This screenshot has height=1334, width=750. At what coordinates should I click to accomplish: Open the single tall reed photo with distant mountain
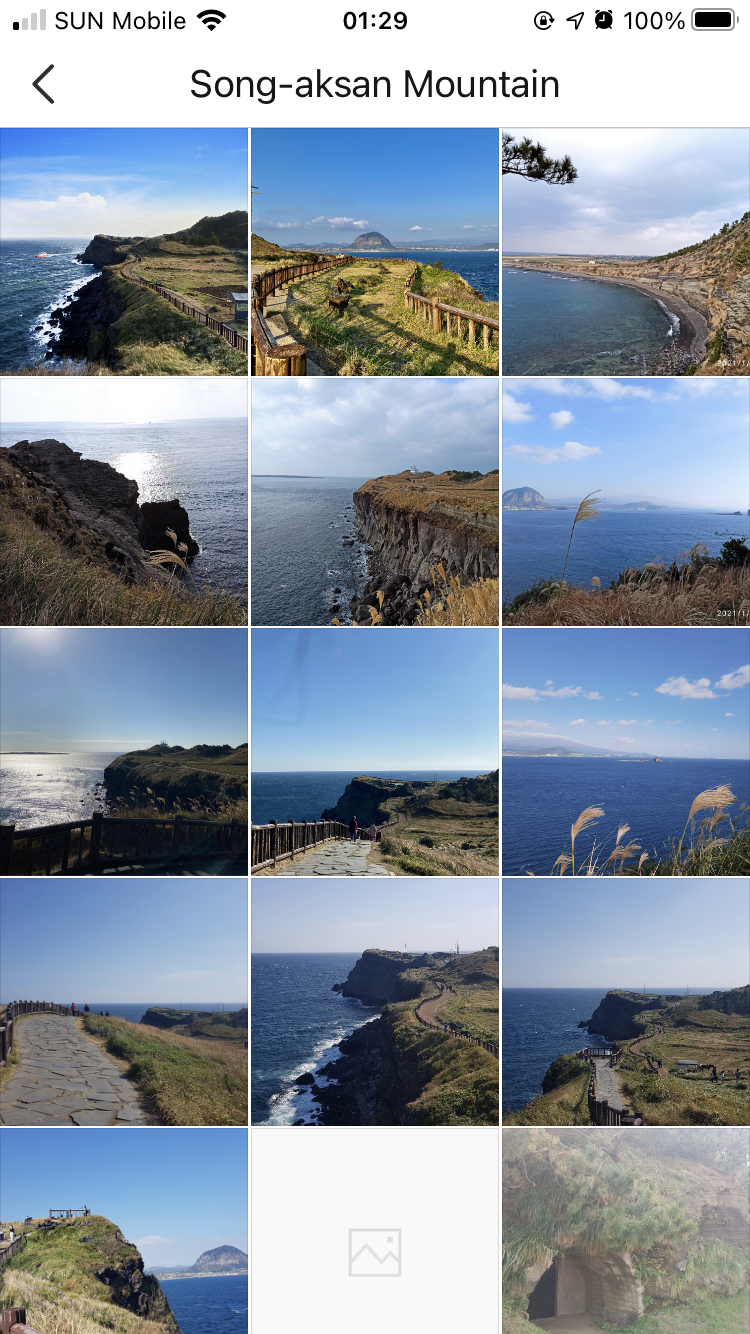[x=625, y=502]
